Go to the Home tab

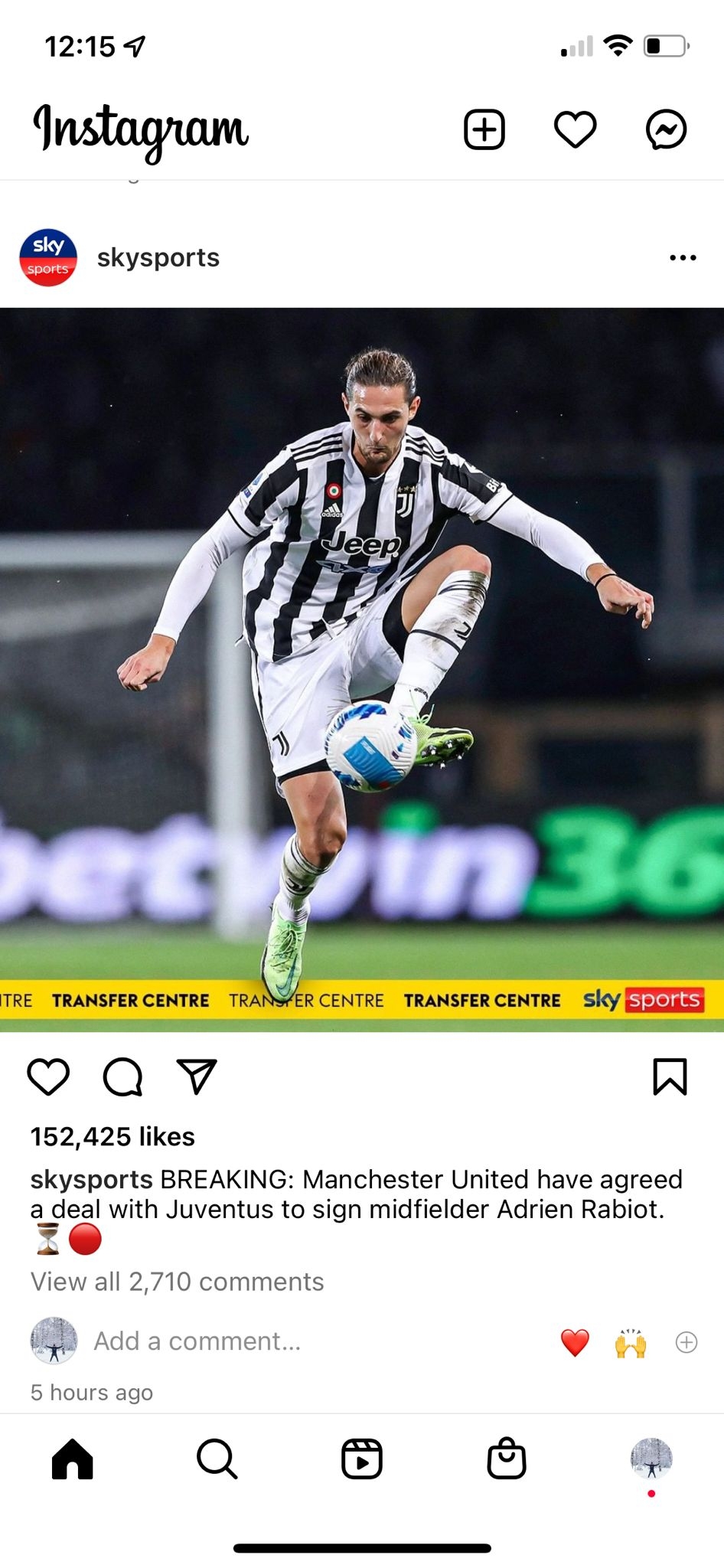(x=73, y=1459)
